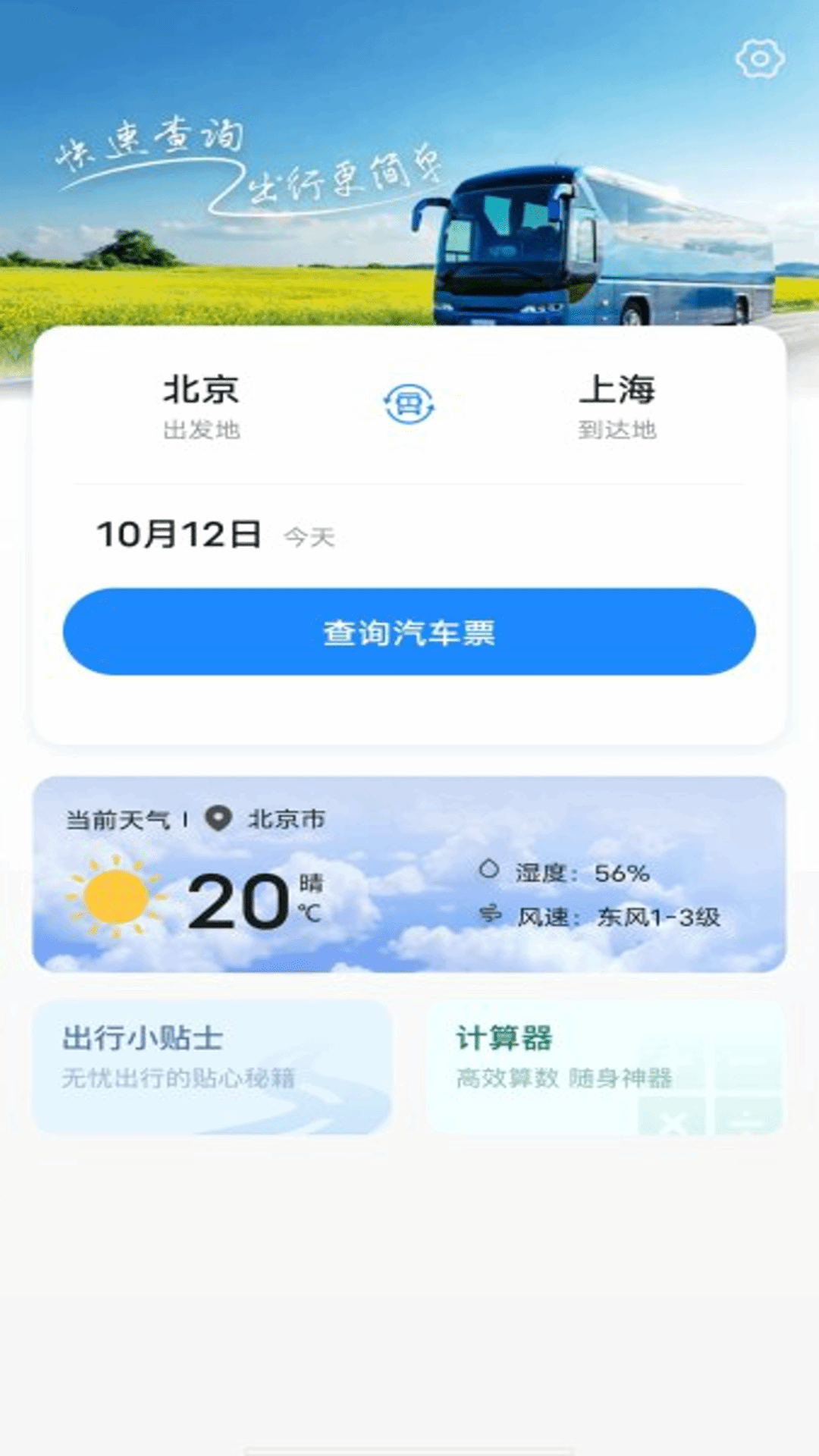
Task: Swap departure and arrival cities
Action: (x=409, y=403)
